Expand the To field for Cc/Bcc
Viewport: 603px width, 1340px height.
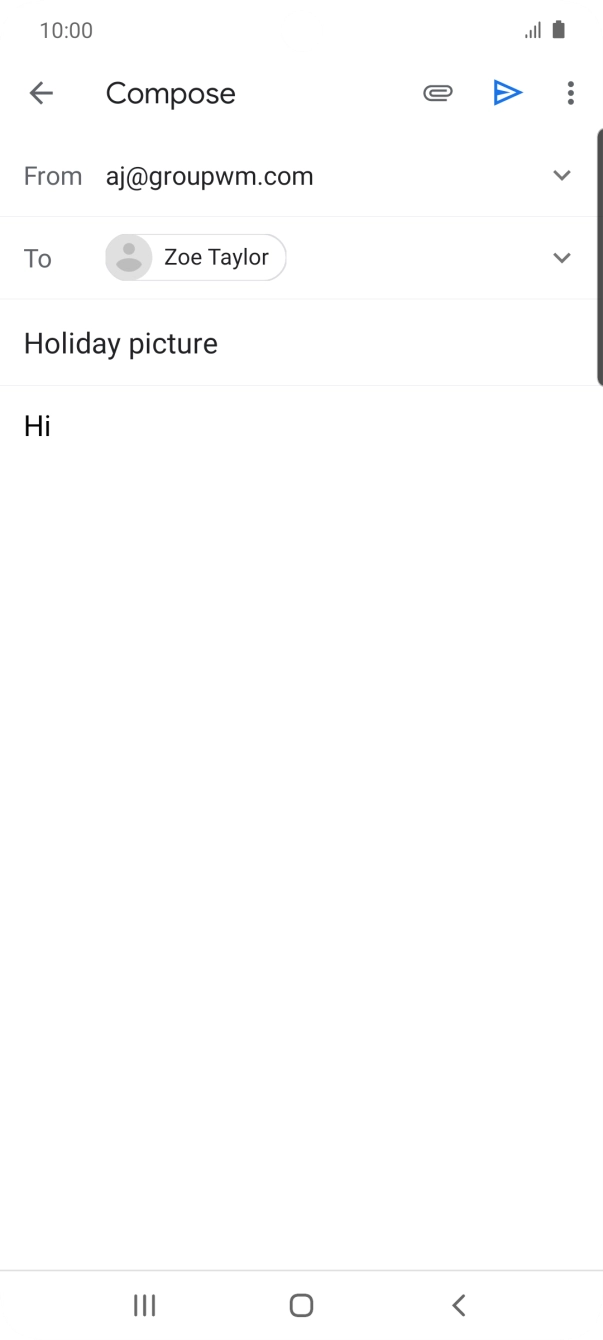[x=562, y=258]
